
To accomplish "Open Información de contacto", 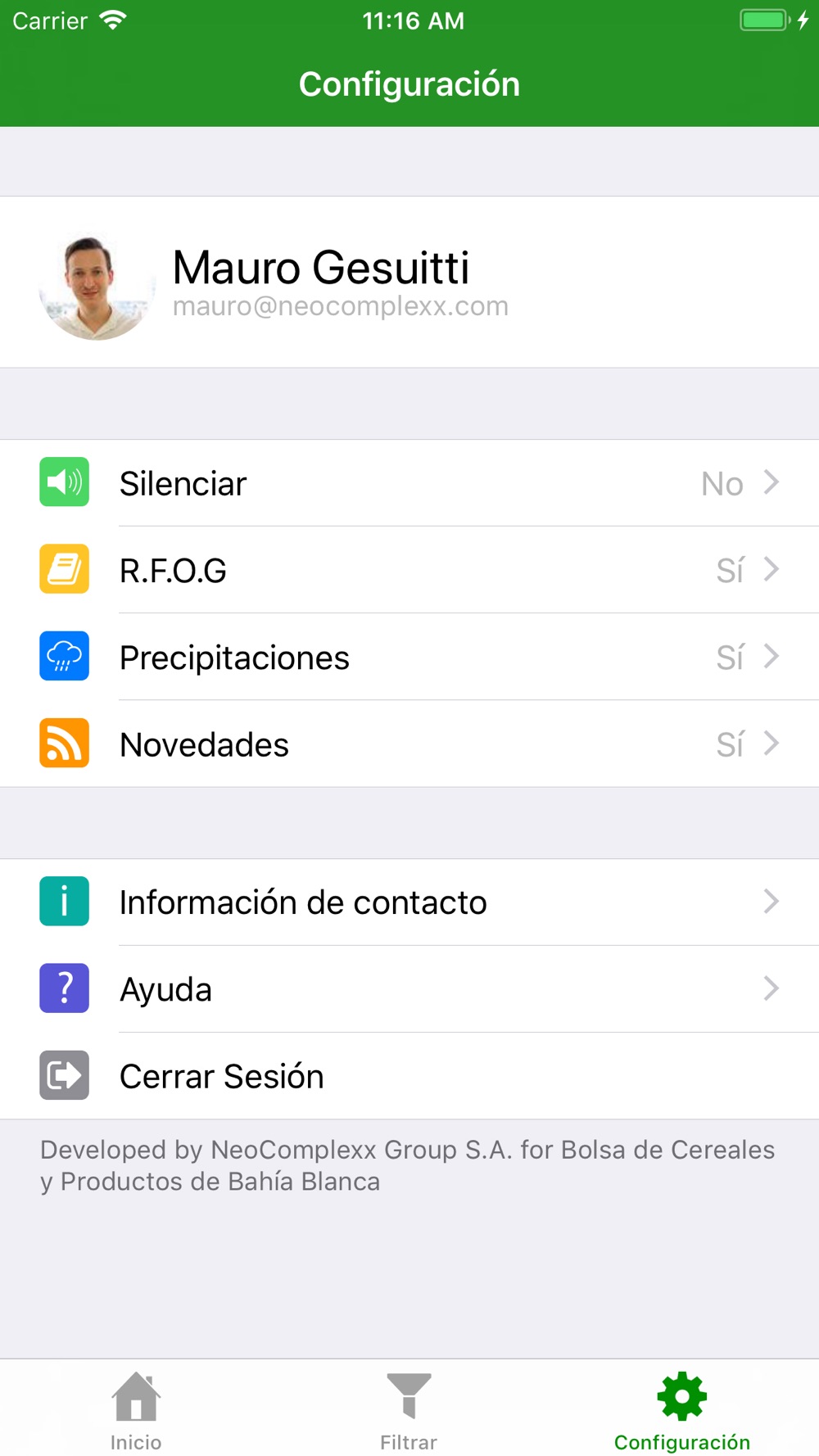I will [409, 902].
